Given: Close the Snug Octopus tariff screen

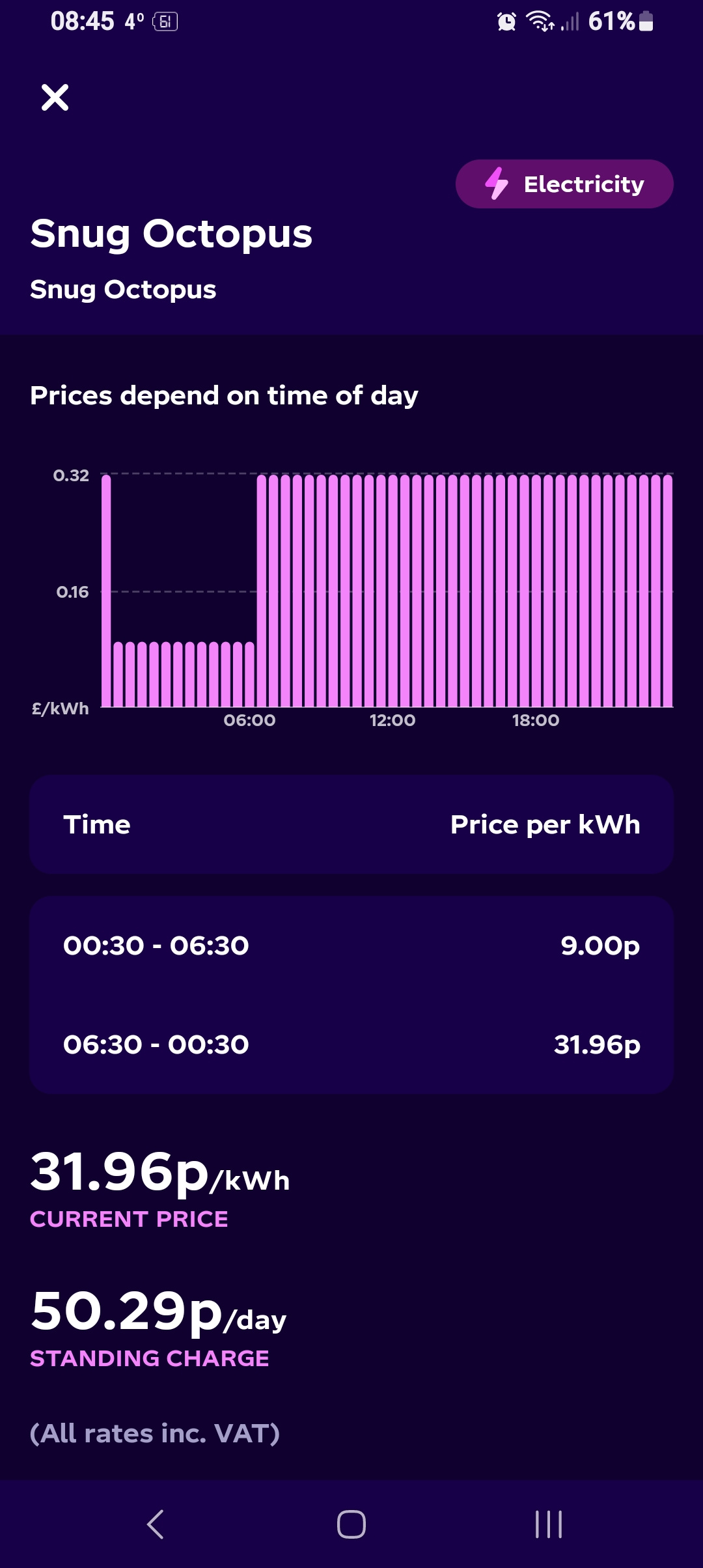Looking at the screenshot, I should [55, 98].
